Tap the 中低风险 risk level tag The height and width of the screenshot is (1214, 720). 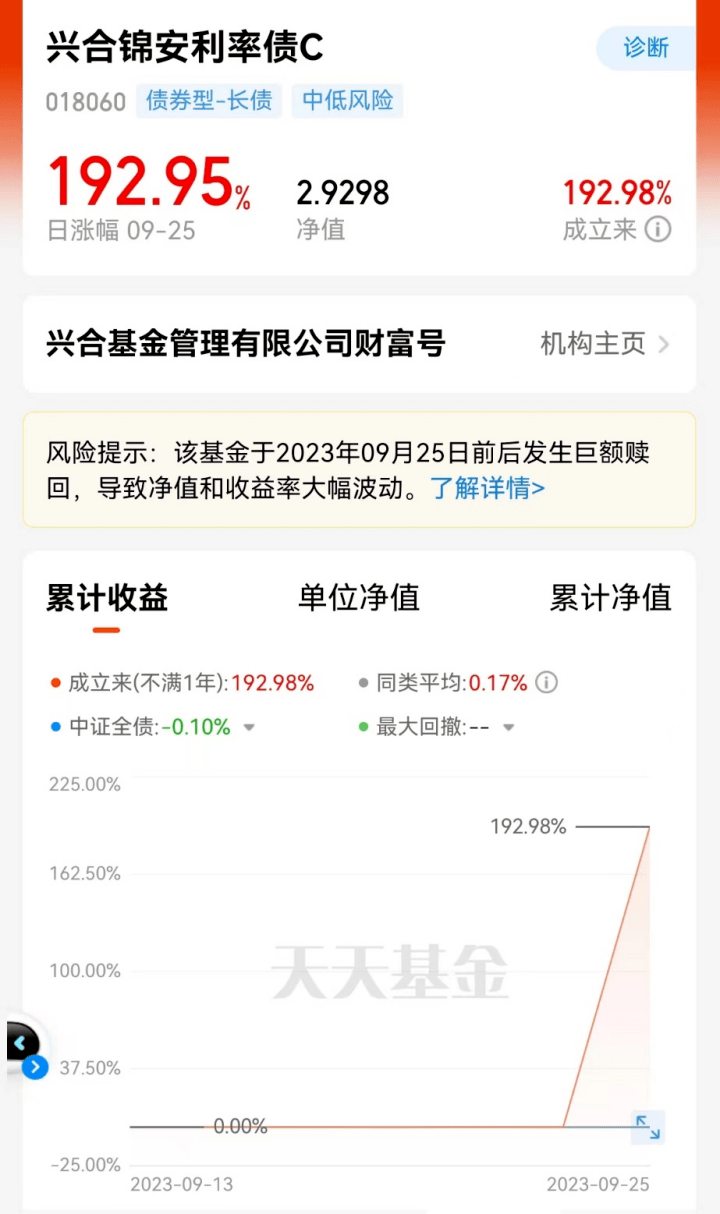[x=347, y=101]
